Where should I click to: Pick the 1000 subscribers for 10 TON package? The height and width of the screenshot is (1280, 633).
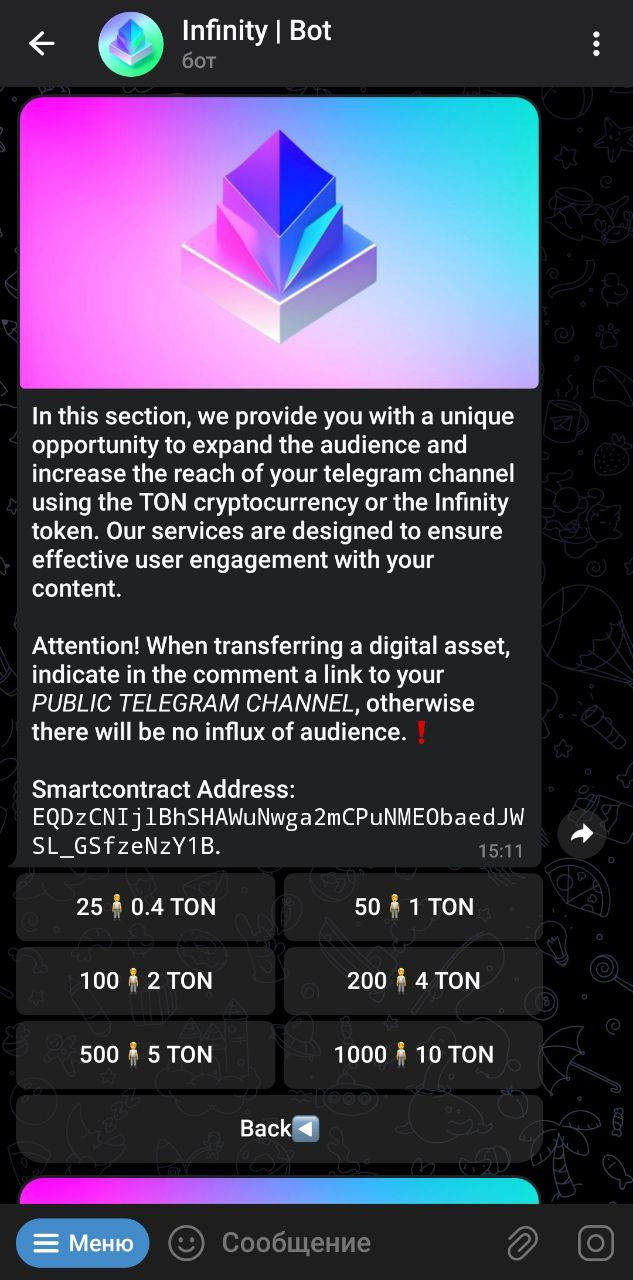point(413,1054)
